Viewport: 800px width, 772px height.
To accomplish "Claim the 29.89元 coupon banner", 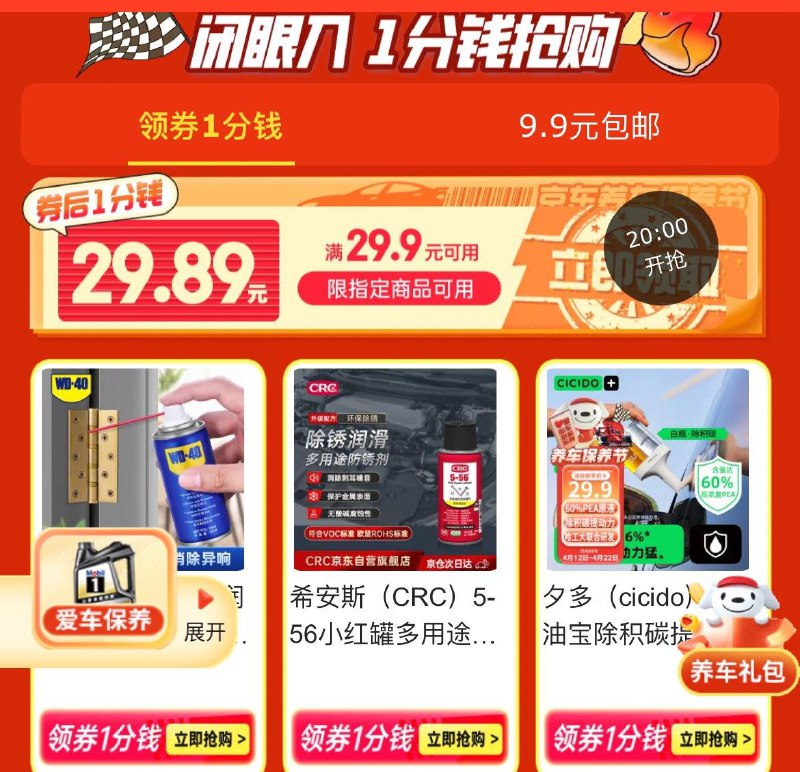I will pos(397,257).
